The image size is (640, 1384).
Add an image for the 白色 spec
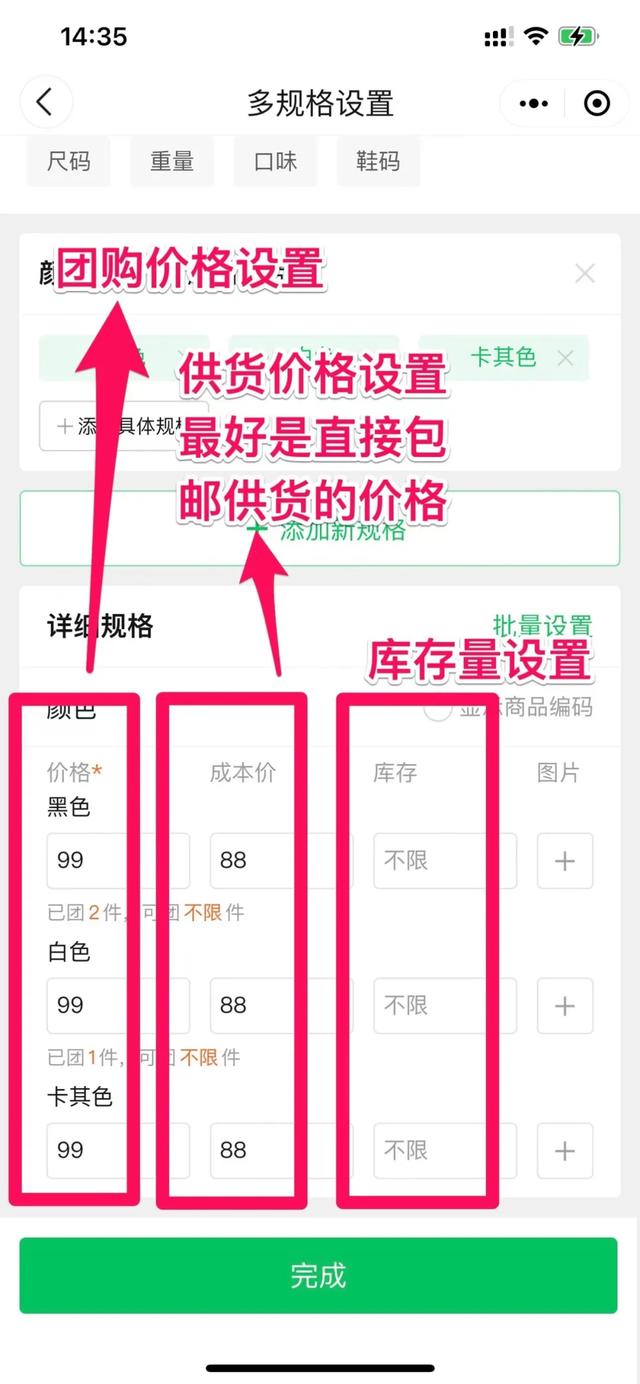pos(565,1005)
